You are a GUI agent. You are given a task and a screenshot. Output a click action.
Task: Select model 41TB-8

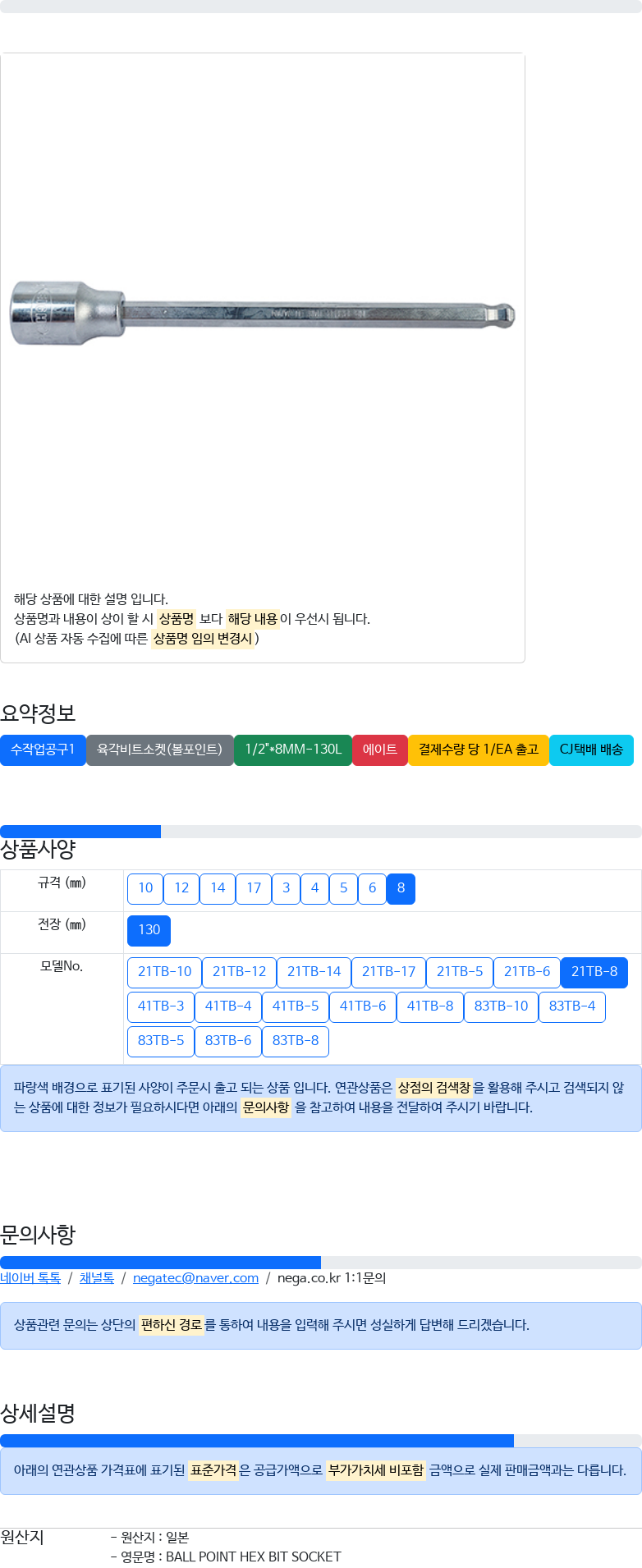430,1006
